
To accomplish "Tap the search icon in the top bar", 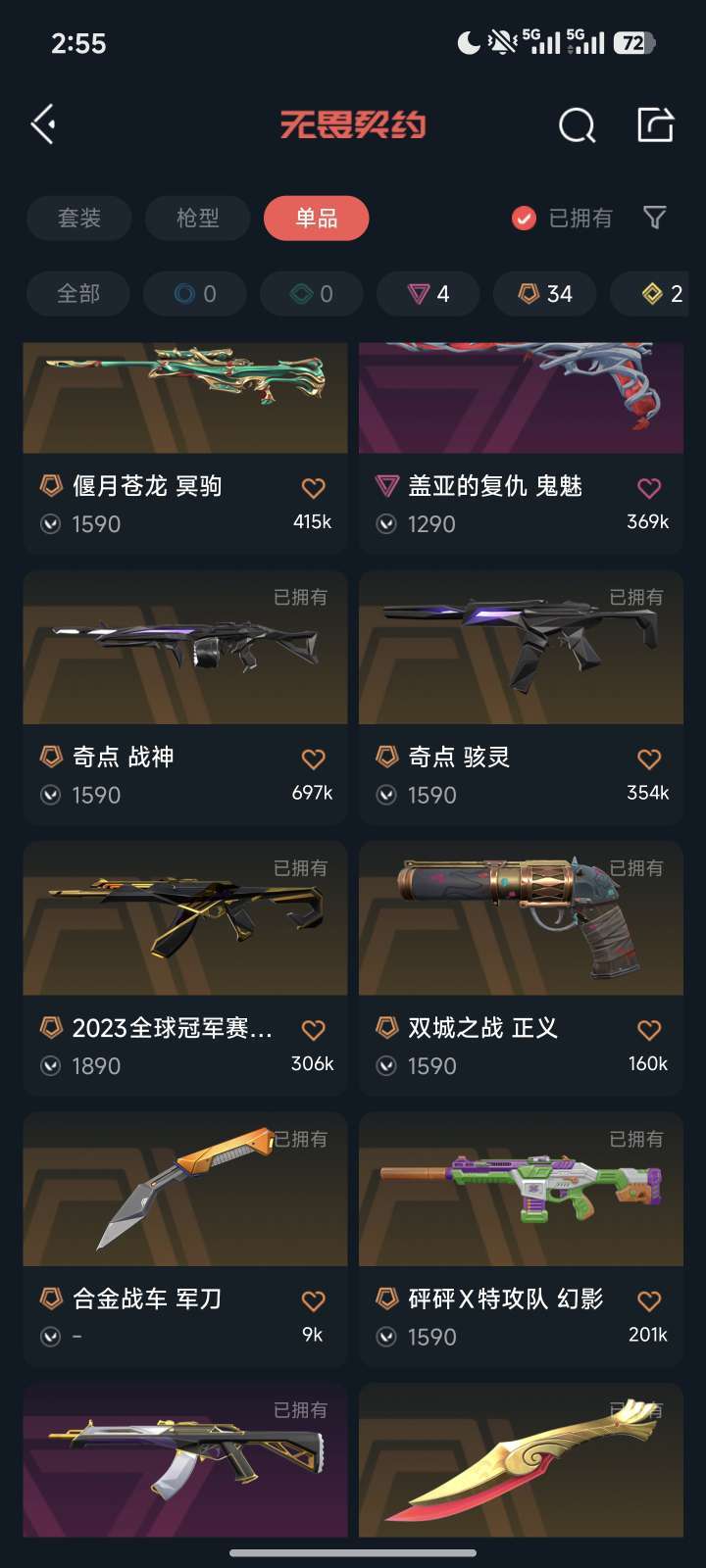I will click(x=576, y=125).
